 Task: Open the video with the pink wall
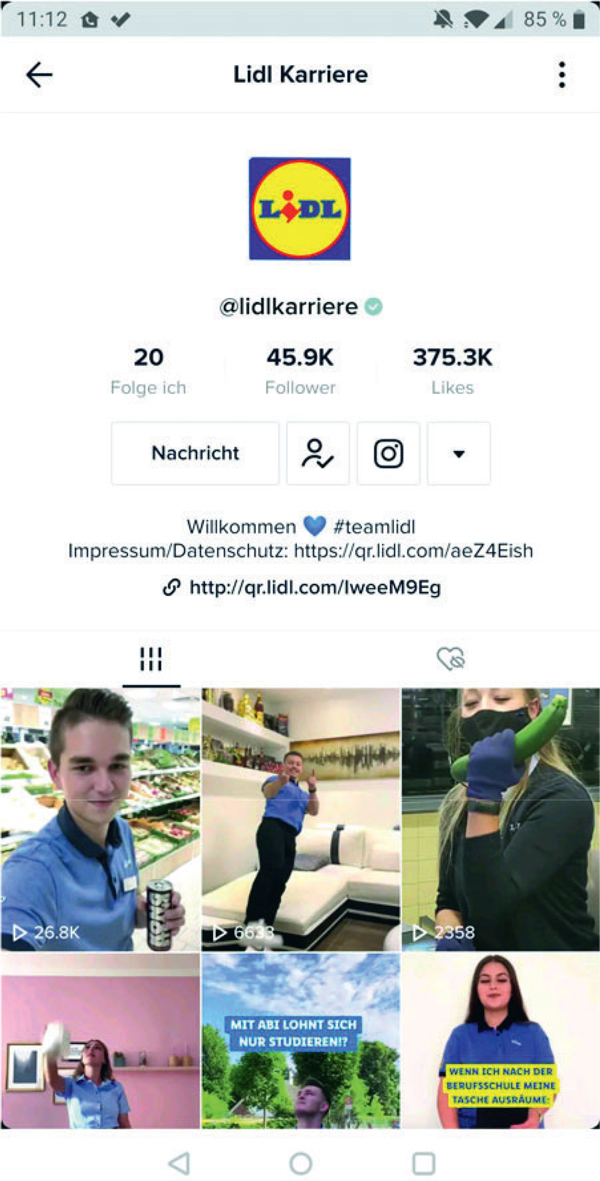(100, 1040)
